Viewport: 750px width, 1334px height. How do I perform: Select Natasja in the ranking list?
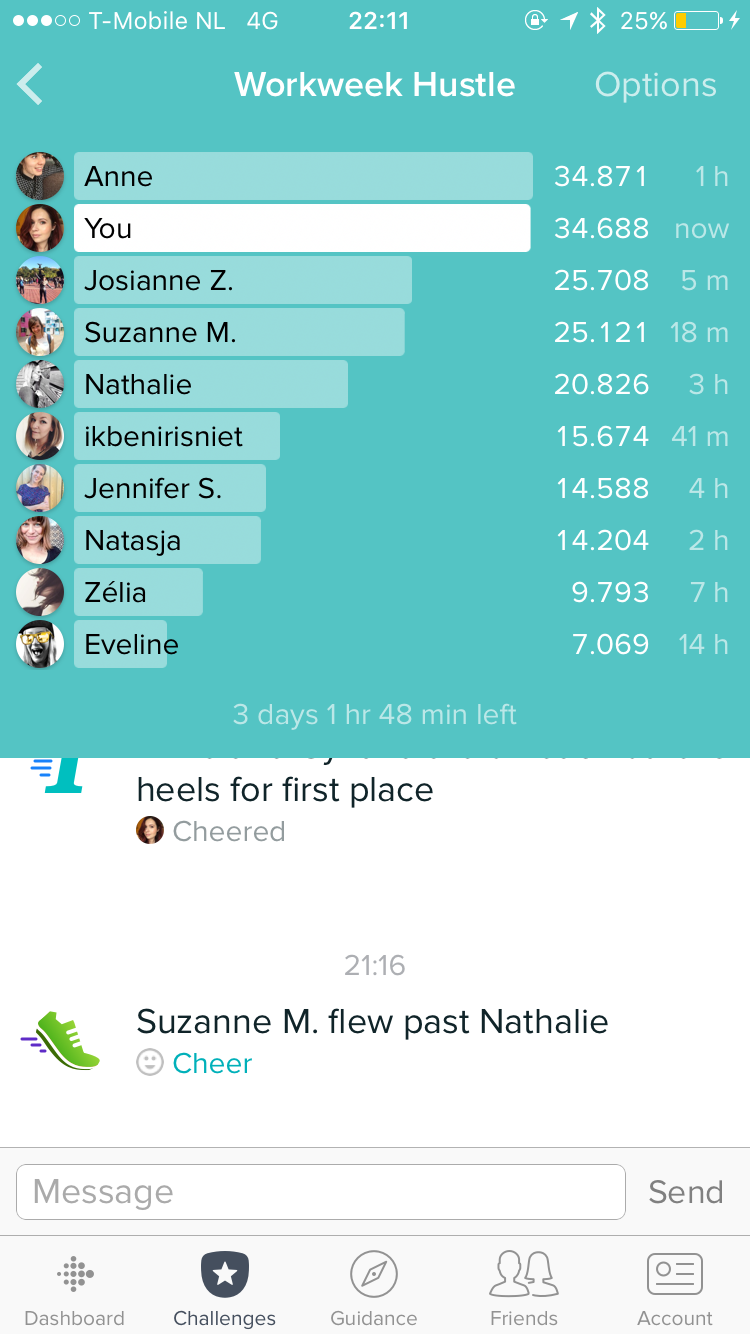[166, 541]
